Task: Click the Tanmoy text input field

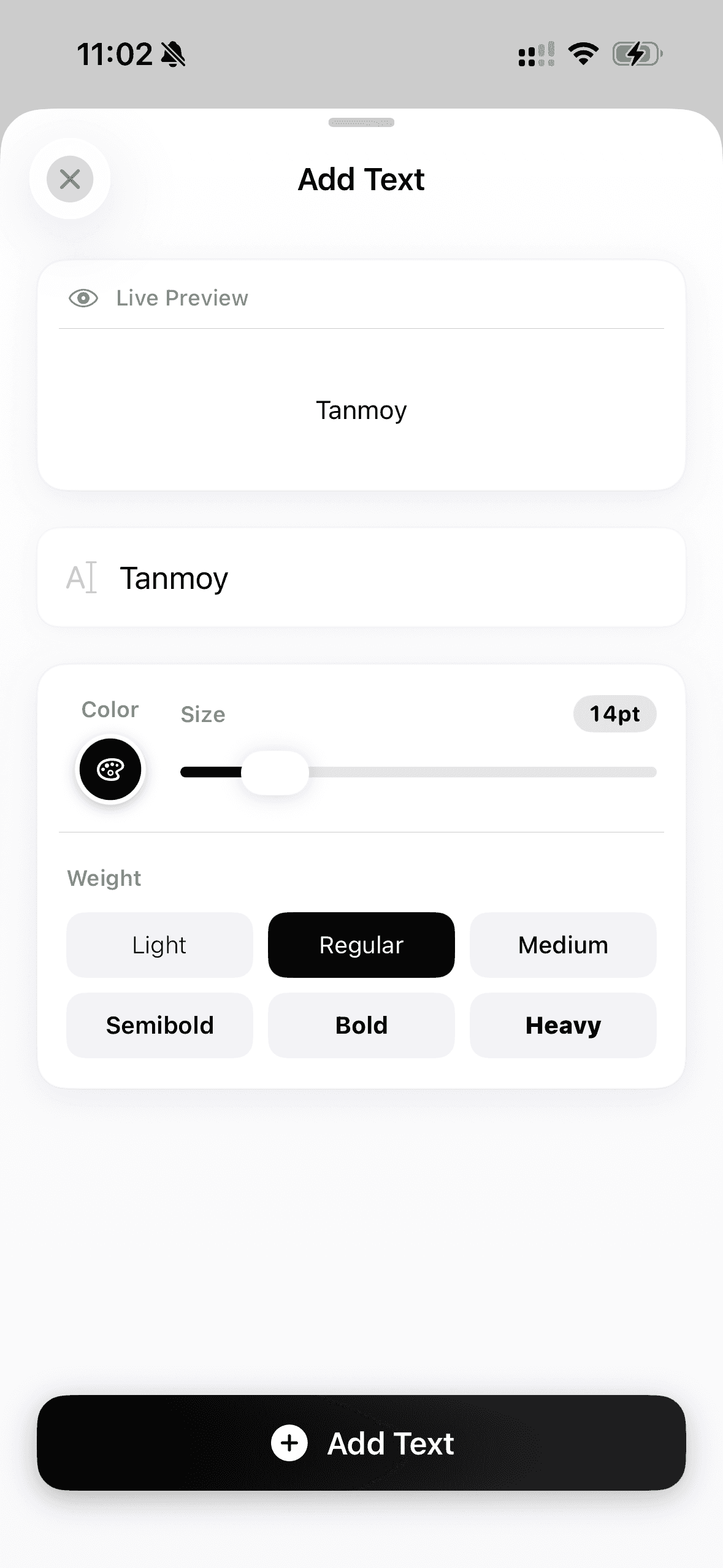Action: [361, 577]
